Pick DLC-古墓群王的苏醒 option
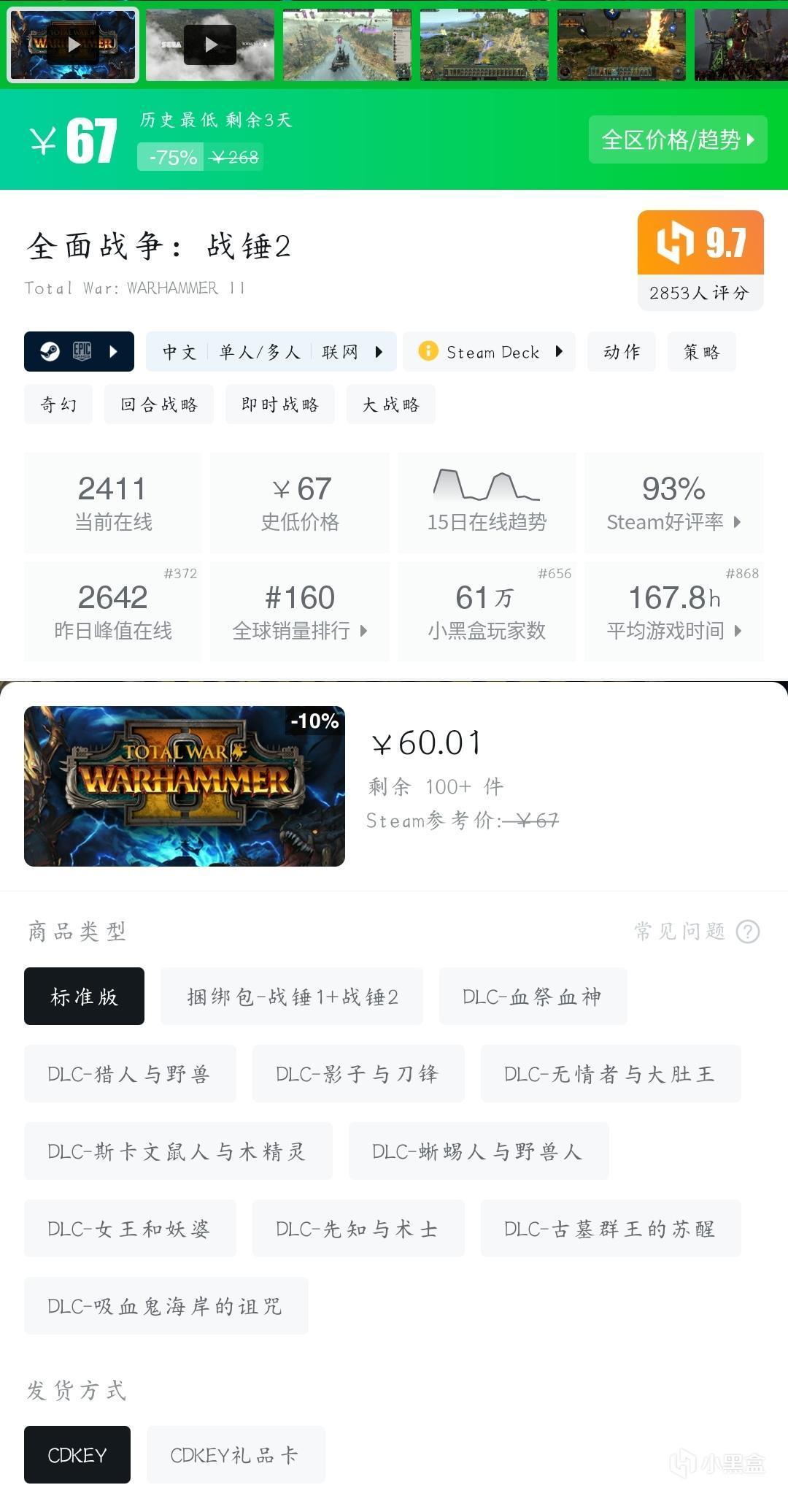This screenshot has width=788, height=1512. (x=610, y=1229)
